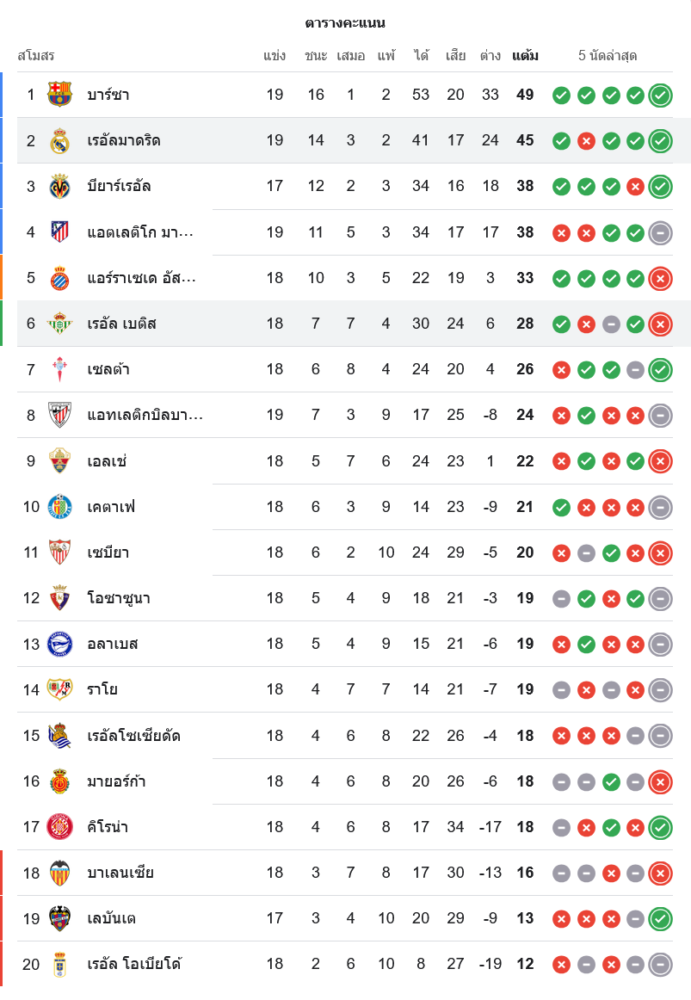Tap the แอร์ราเชเด อัส… row

click(141, 278)
